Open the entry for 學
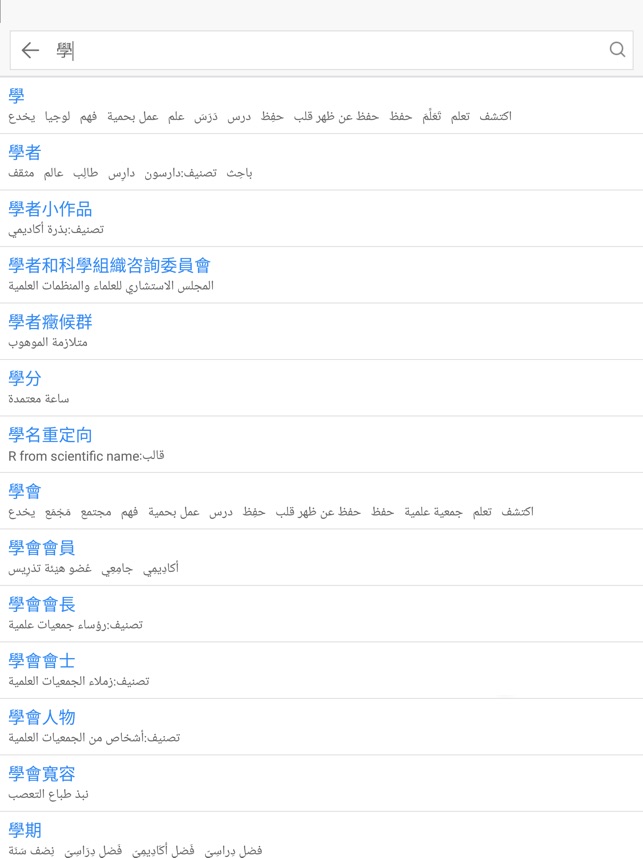 click(17, 96)
